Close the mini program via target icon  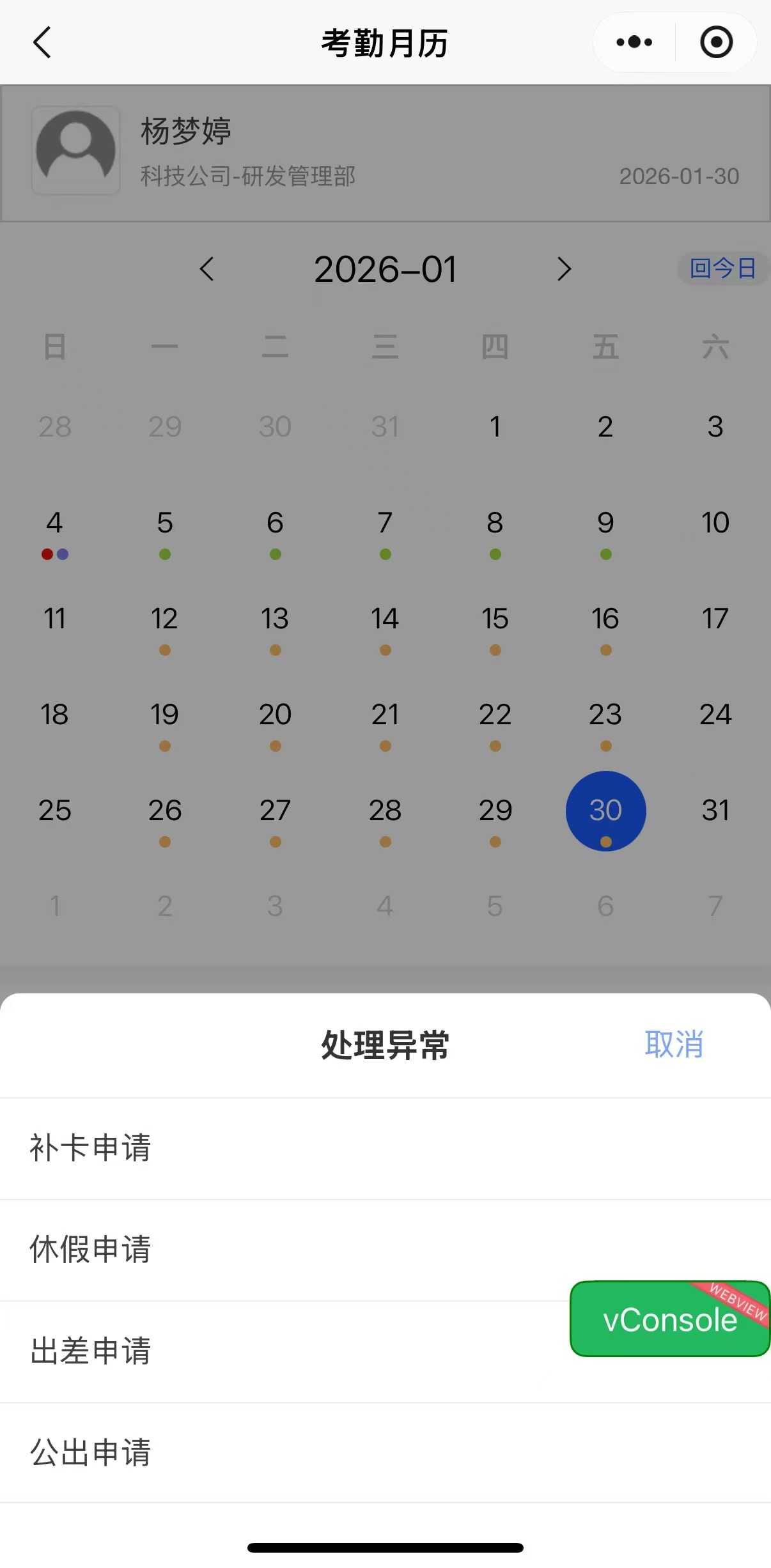coord(716,43)
